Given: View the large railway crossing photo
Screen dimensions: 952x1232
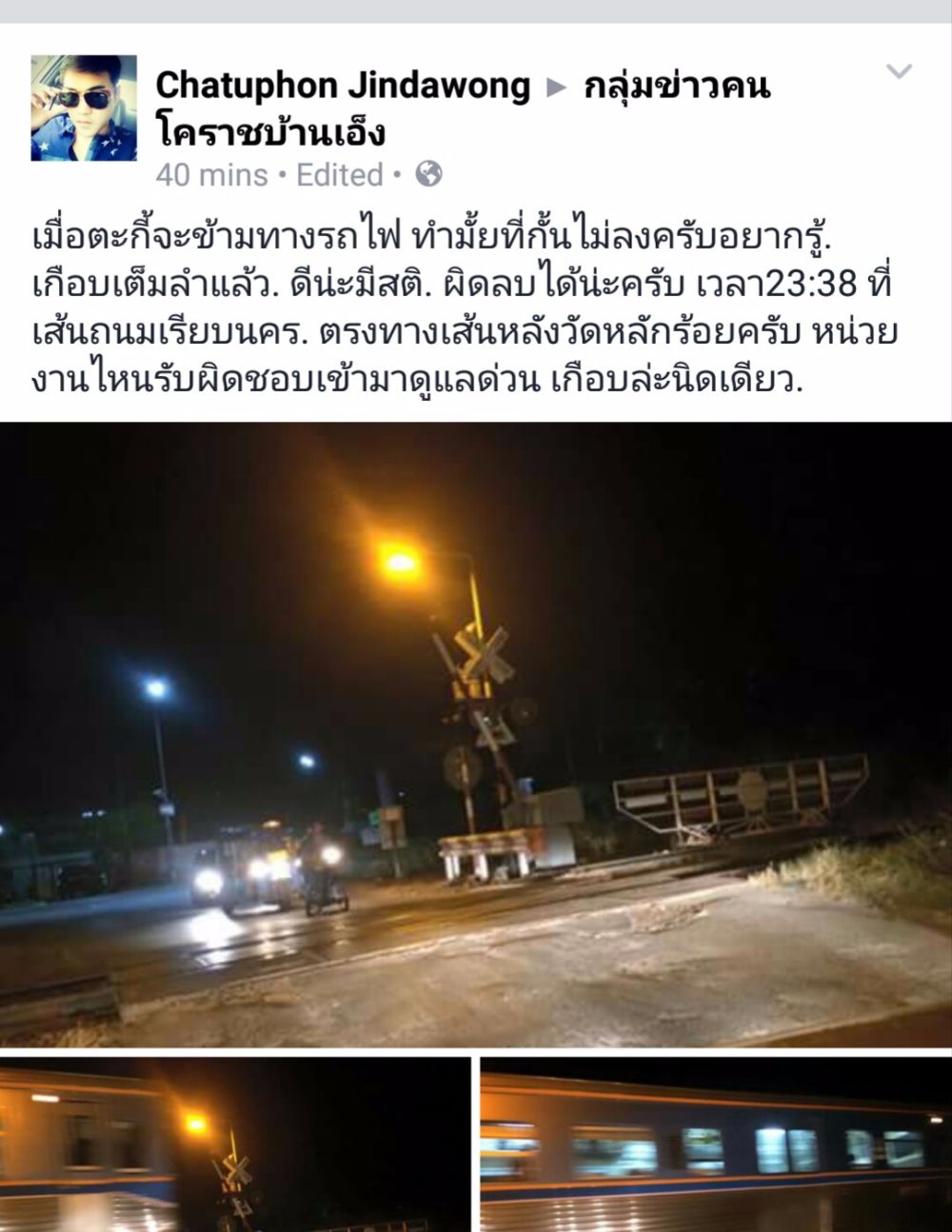Looking at the screenshot, I should [476, 733].
